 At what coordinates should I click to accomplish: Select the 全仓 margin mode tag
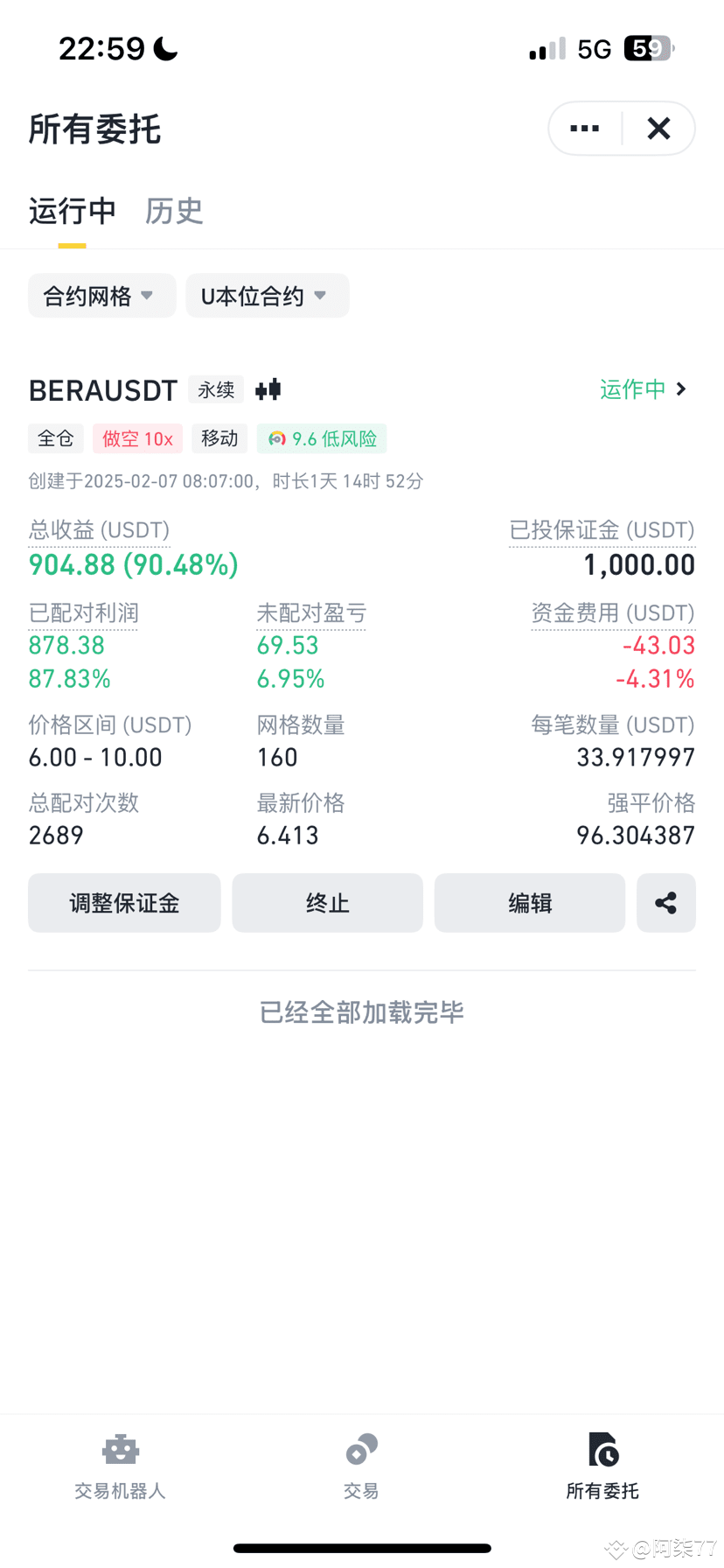(x=55, y=438)
